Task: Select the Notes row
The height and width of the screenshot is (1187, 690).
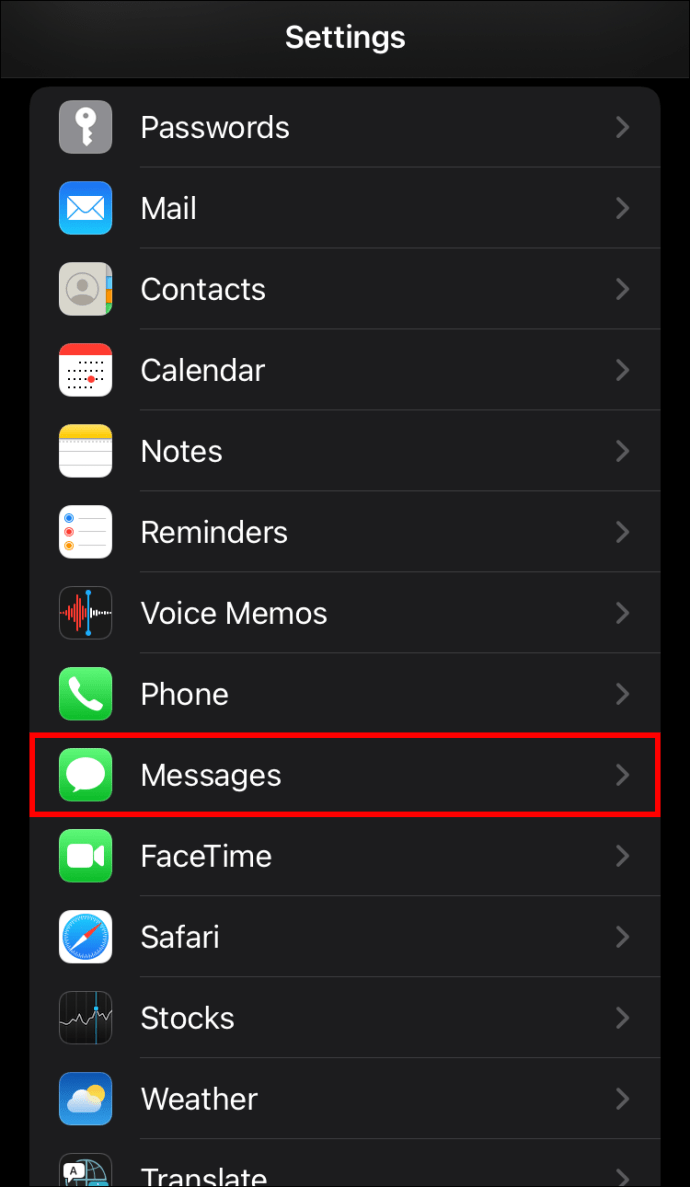Action: pos(345,451)
